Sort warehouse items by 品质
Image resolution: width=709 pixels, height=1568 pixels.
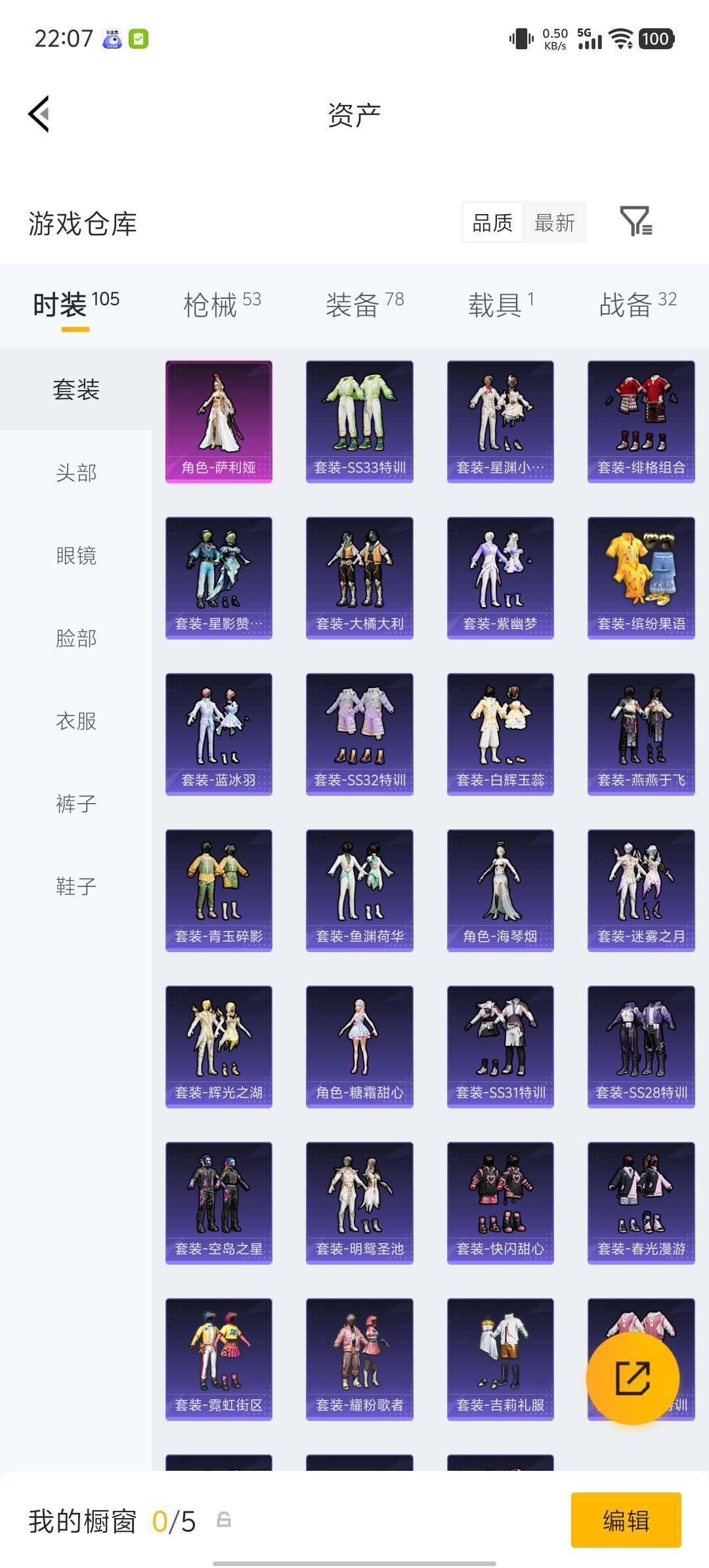(x=492, y=223)
